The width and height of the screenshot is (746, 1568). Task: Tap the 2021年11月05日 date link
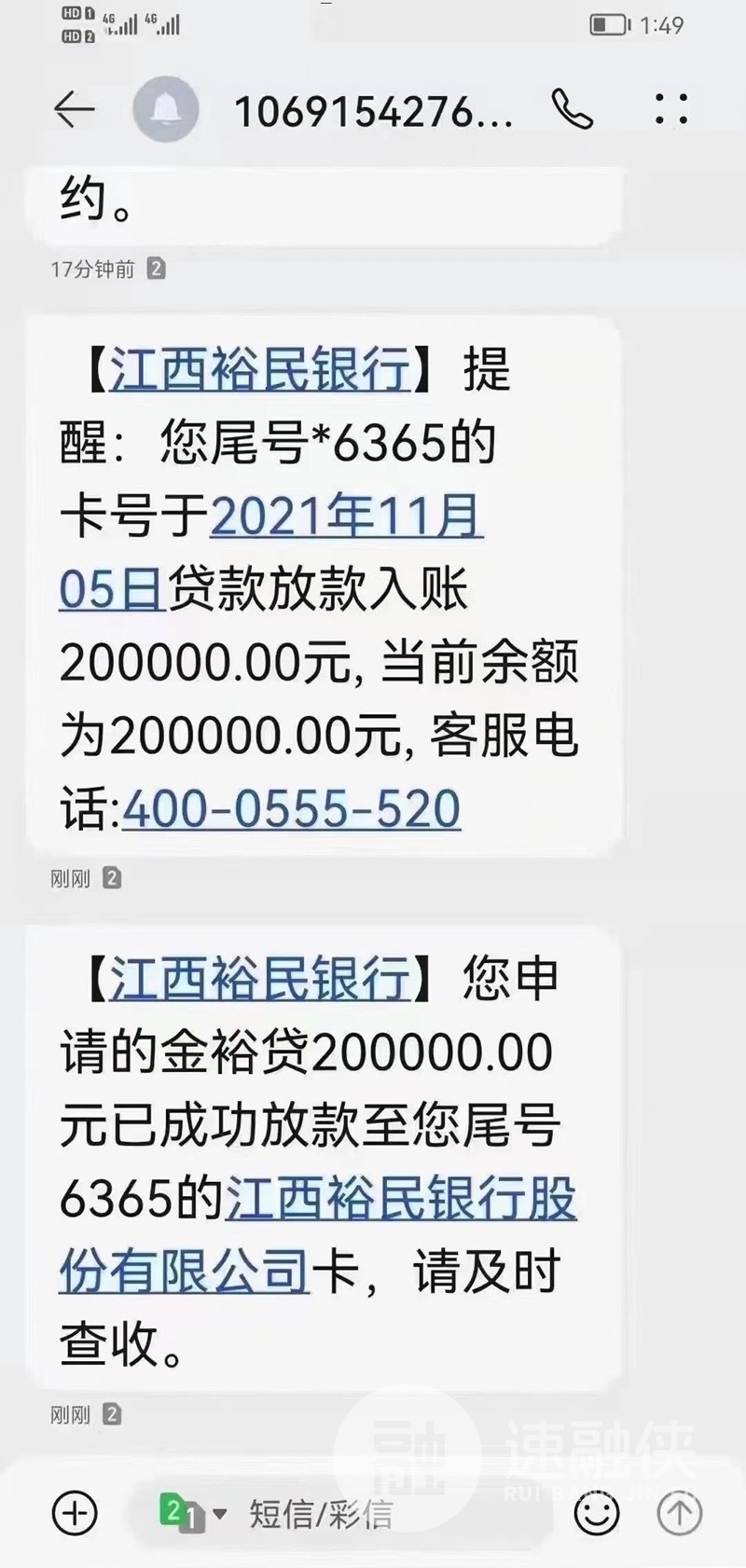coord(270,552)
